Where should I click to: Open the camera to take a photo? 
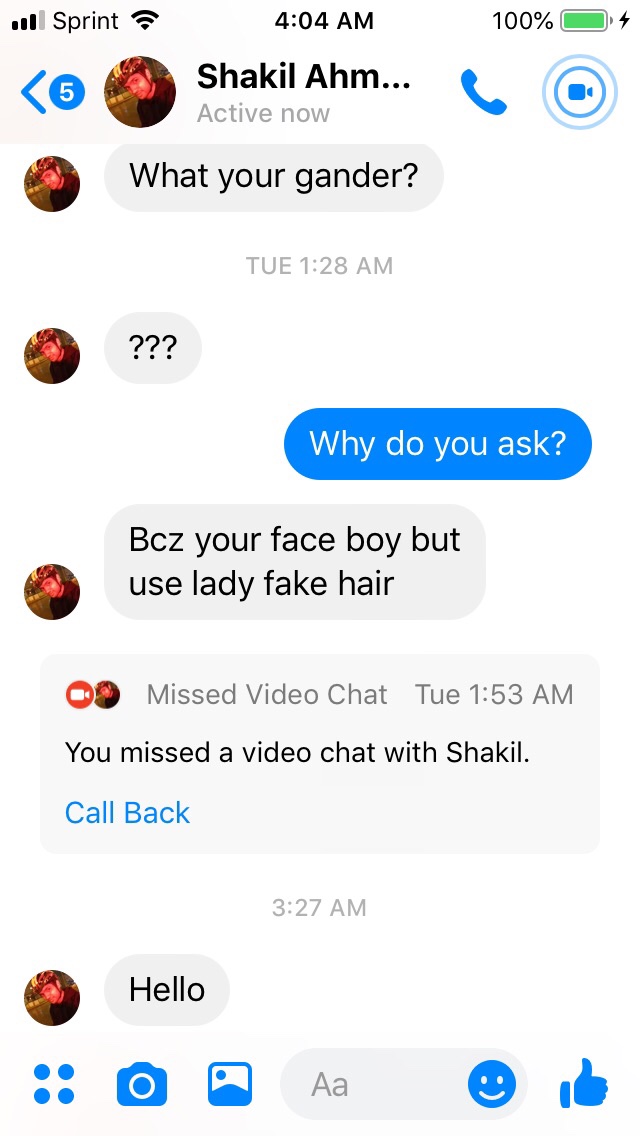(x=142, y=1085)
